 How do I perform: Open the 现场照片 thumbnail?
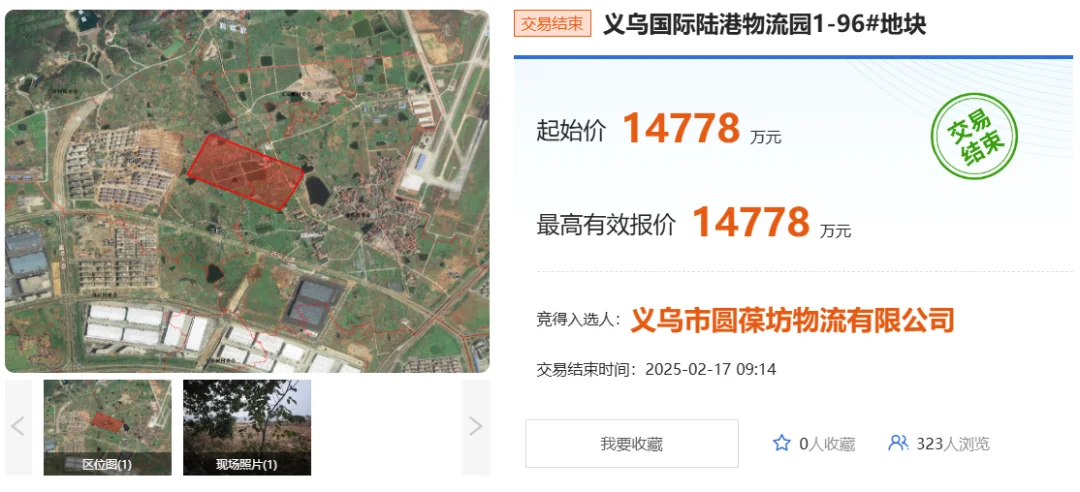pos(246,427)
